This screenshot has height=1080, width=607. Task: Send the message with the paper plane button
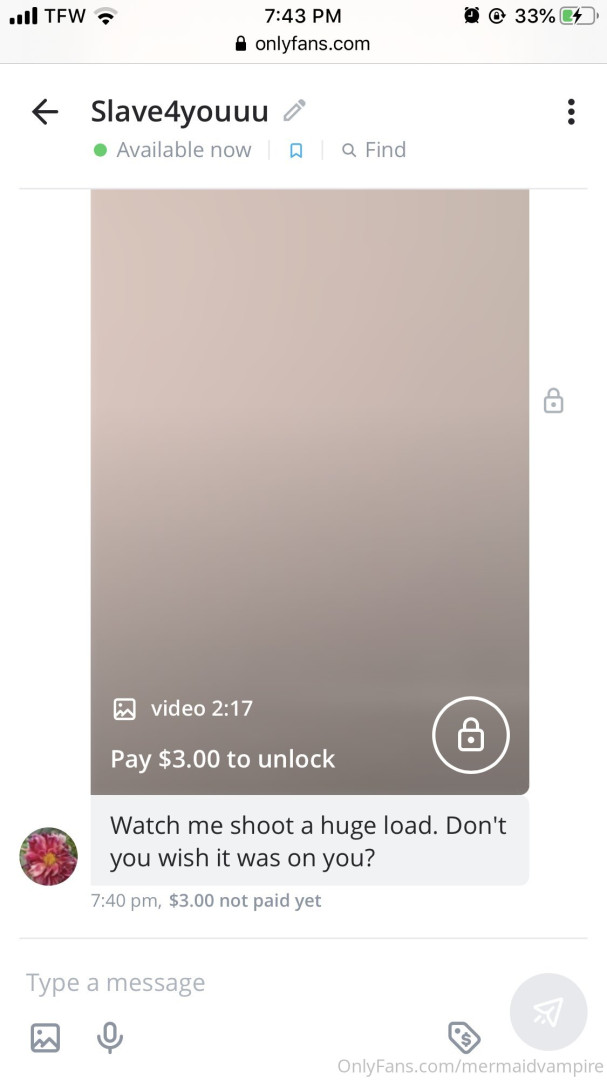(548, 1012)
